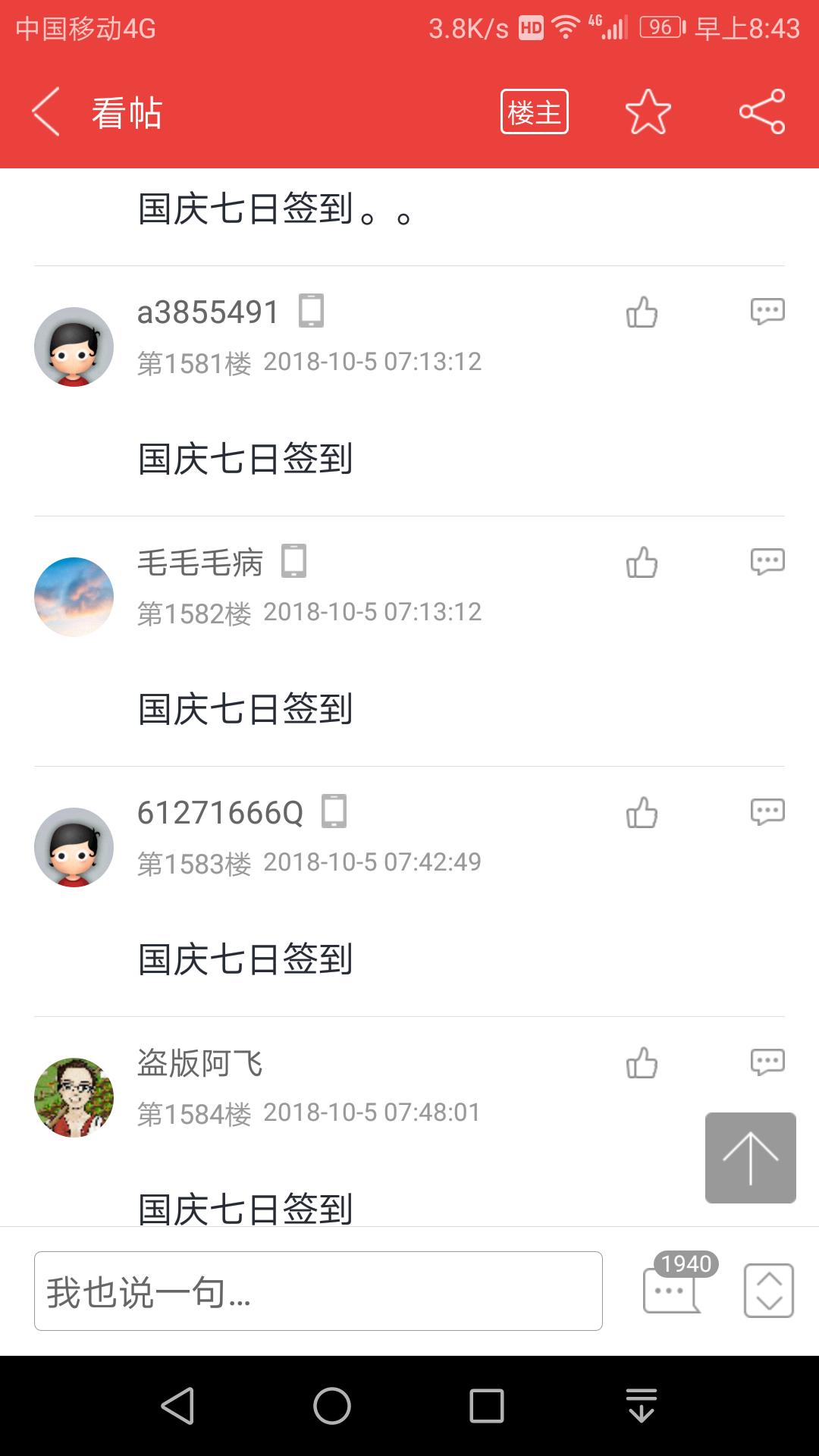Screen dimensions: 819x1456
Task: Open the 1940 comments icon
Action: (673, 1288)
